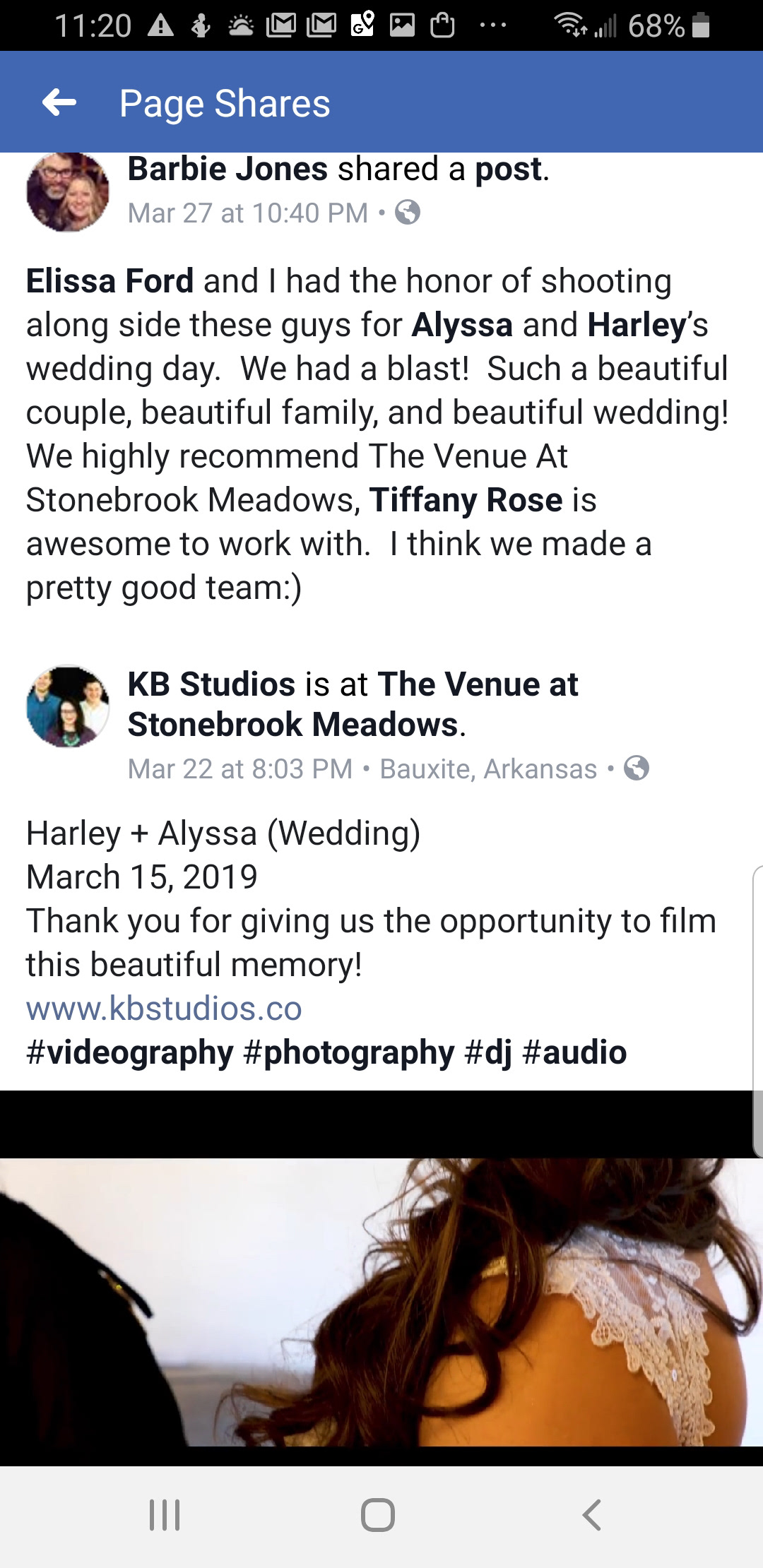763x1568 pixels.
Task: Open The Venue at Stonebrook Meadows location
Action: click(x=353, y=704)
